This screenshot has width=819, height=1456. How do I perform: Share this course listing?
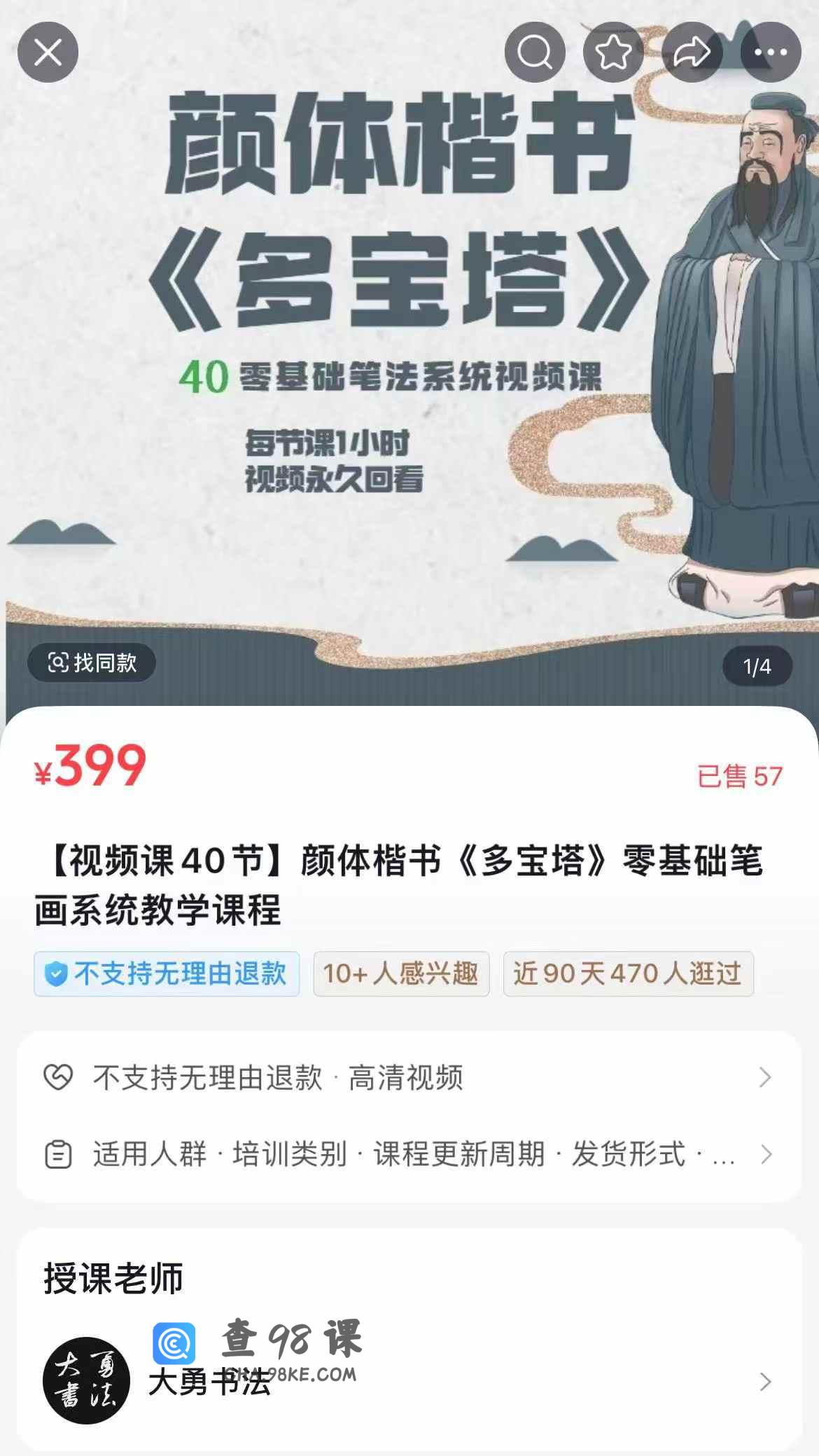click(x=692, y=53)
